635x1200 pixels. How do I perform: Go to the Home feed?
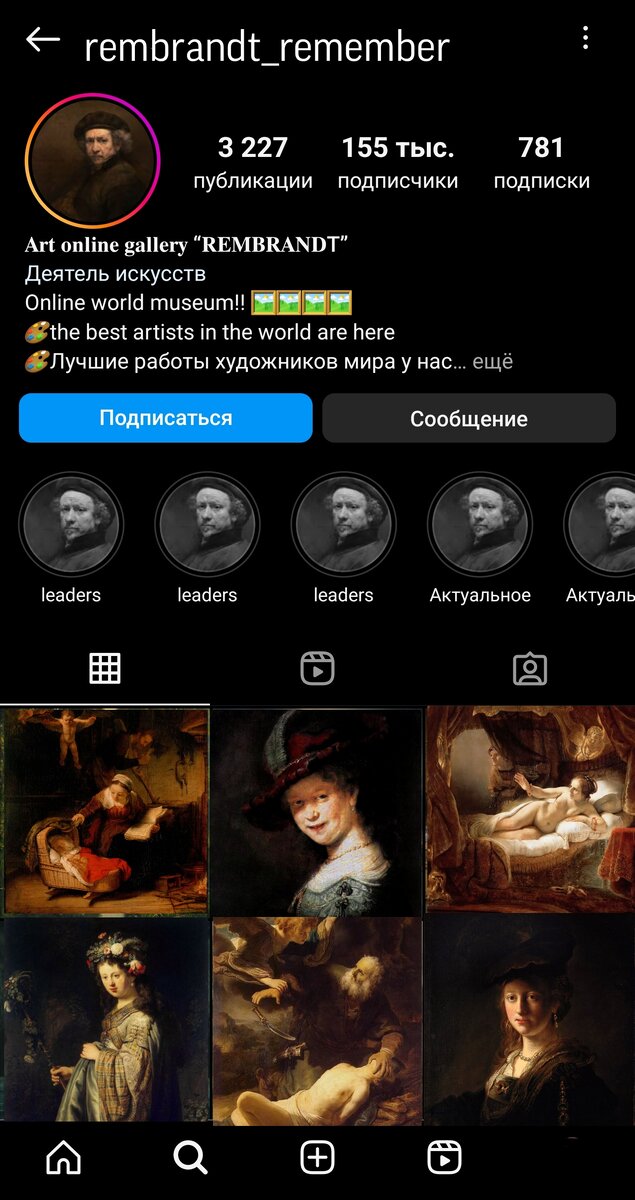tap(64, 1158)
